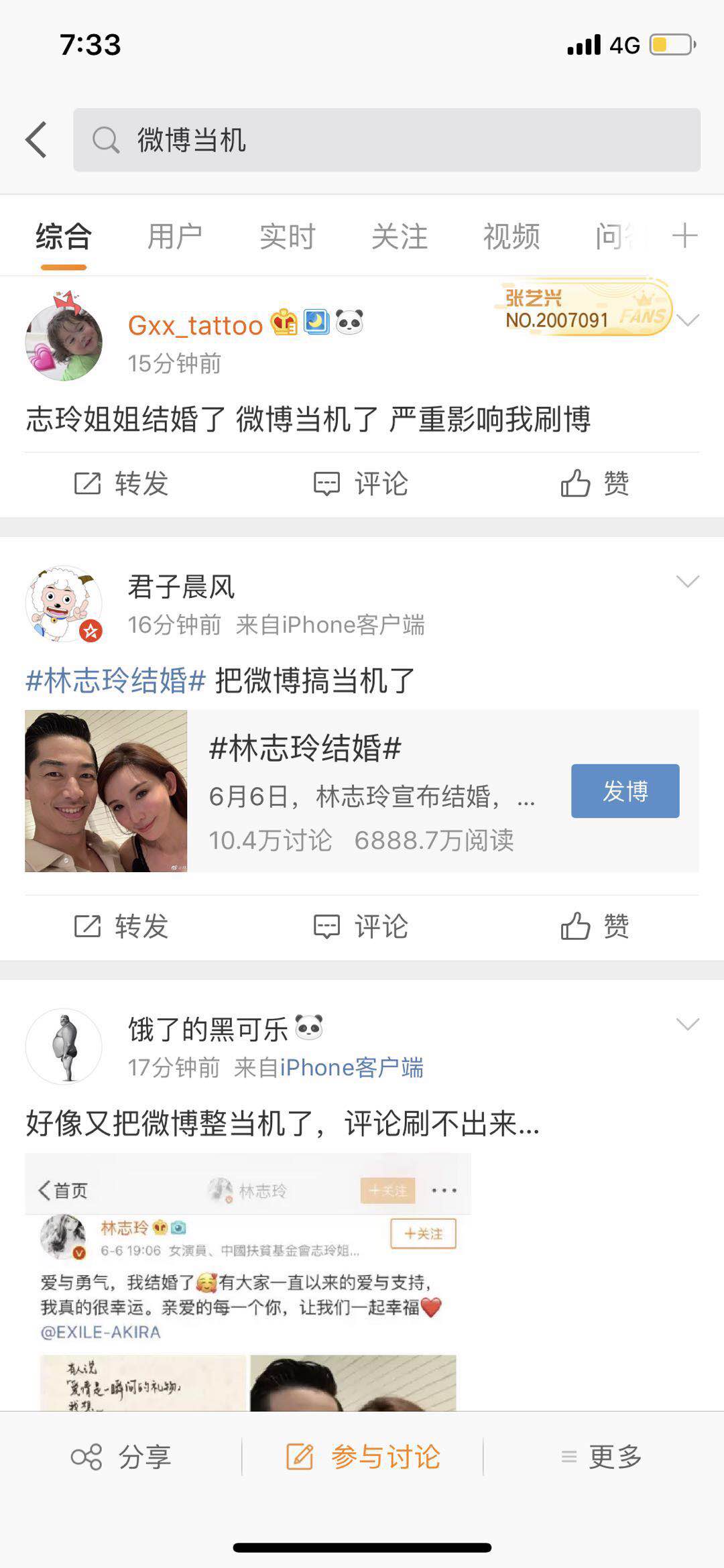Open the screenshot image in 饿了的黑可乐's post
The height and width of the screenshot is (1568, 724).
[248, 1280]
